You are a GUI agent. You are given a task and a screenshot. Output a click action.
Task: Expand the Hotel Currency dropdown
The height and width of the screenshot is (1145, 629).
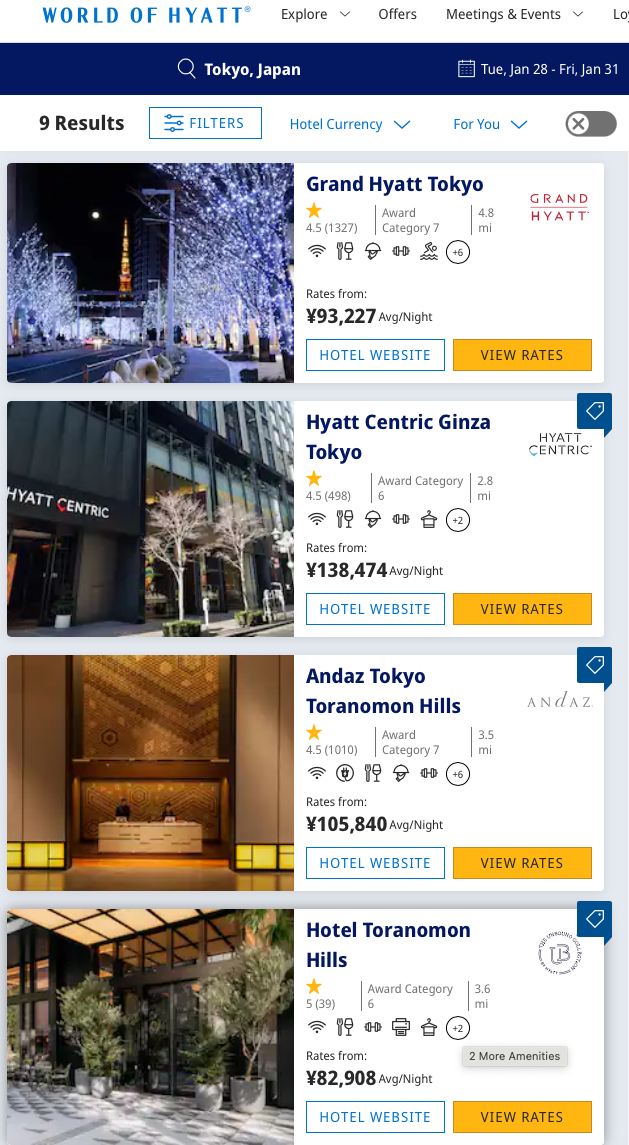pos(350,124)
